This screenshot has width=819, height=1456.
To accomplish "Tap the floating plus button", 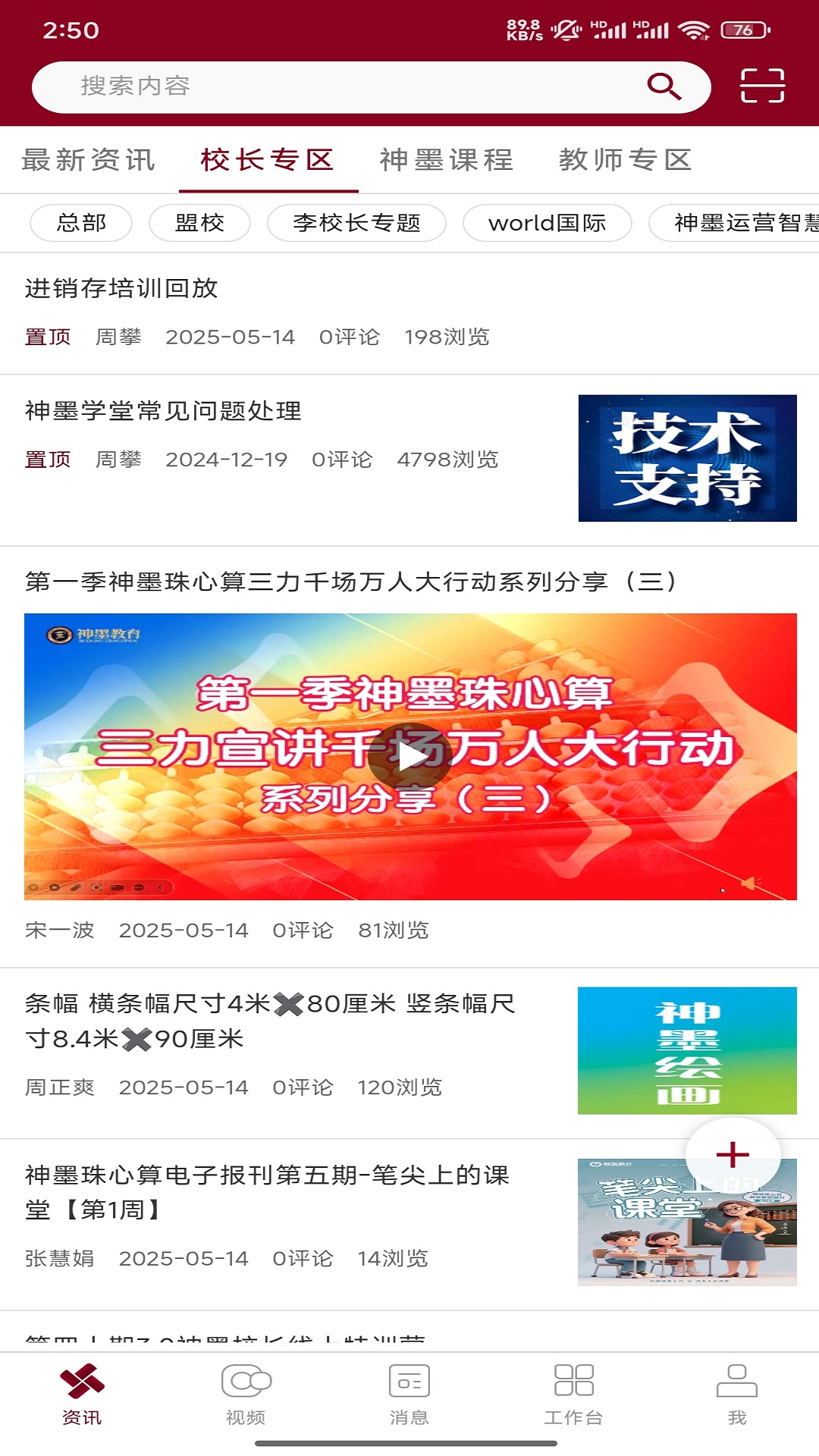I will coord(733,1155).
